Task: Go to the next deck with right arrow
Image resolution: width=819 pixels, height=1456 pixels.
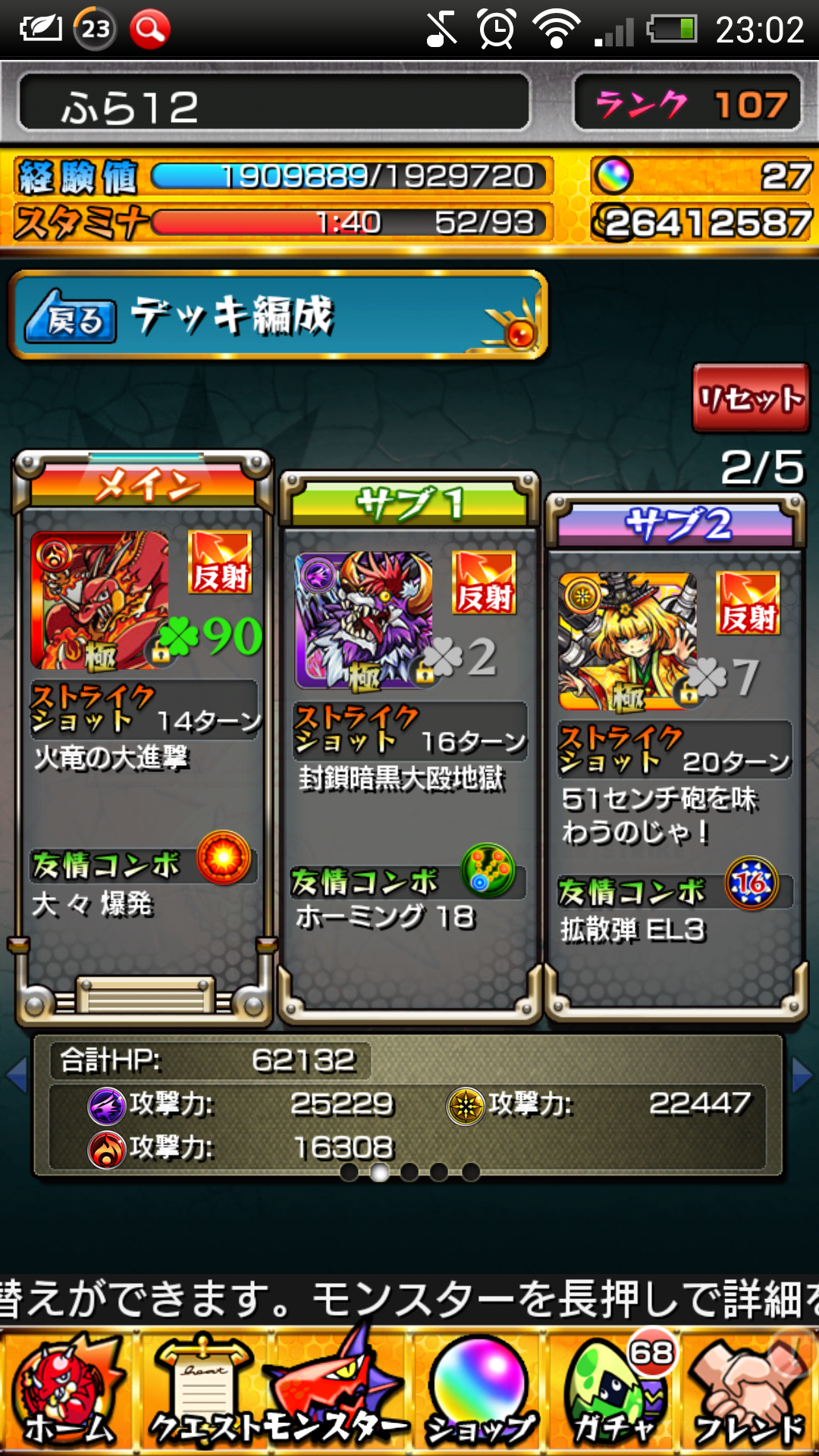Action: [802, 1075]
